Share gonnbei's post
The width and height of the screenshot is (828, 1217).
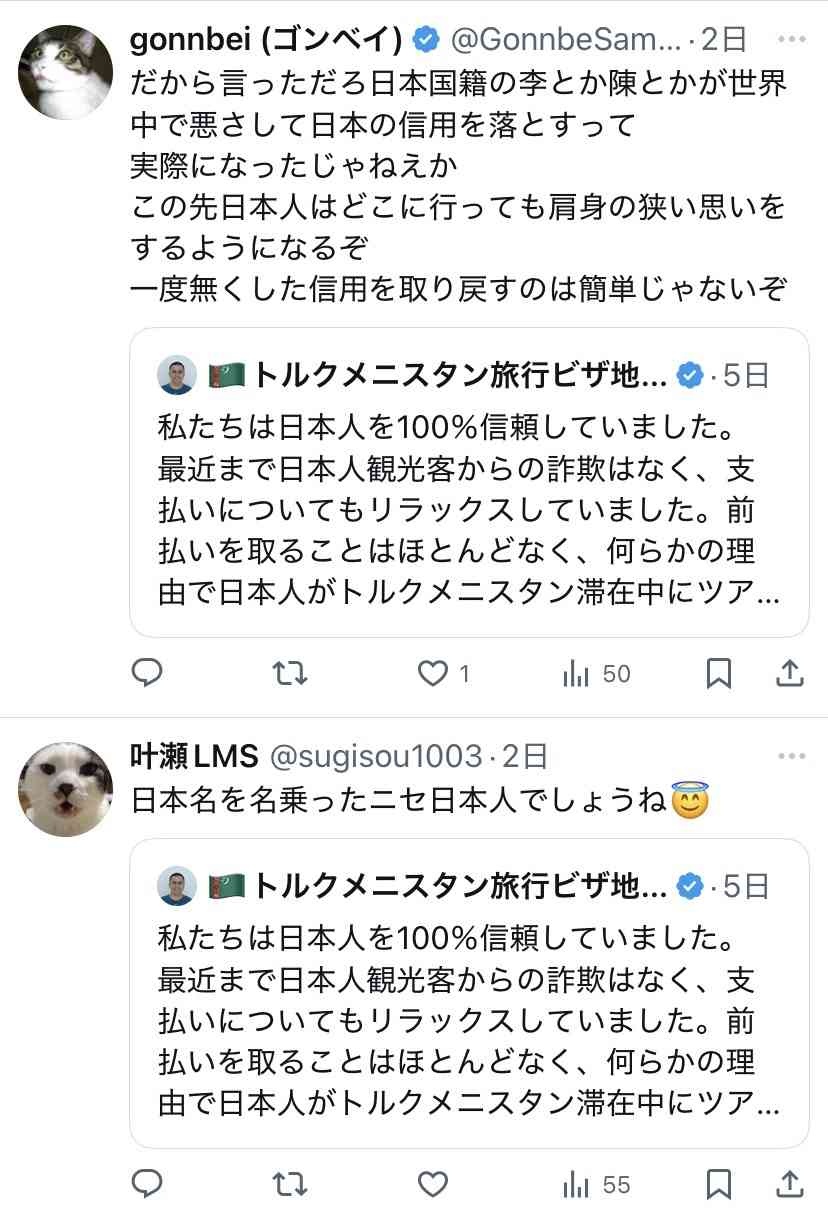[x=790, y=674]
